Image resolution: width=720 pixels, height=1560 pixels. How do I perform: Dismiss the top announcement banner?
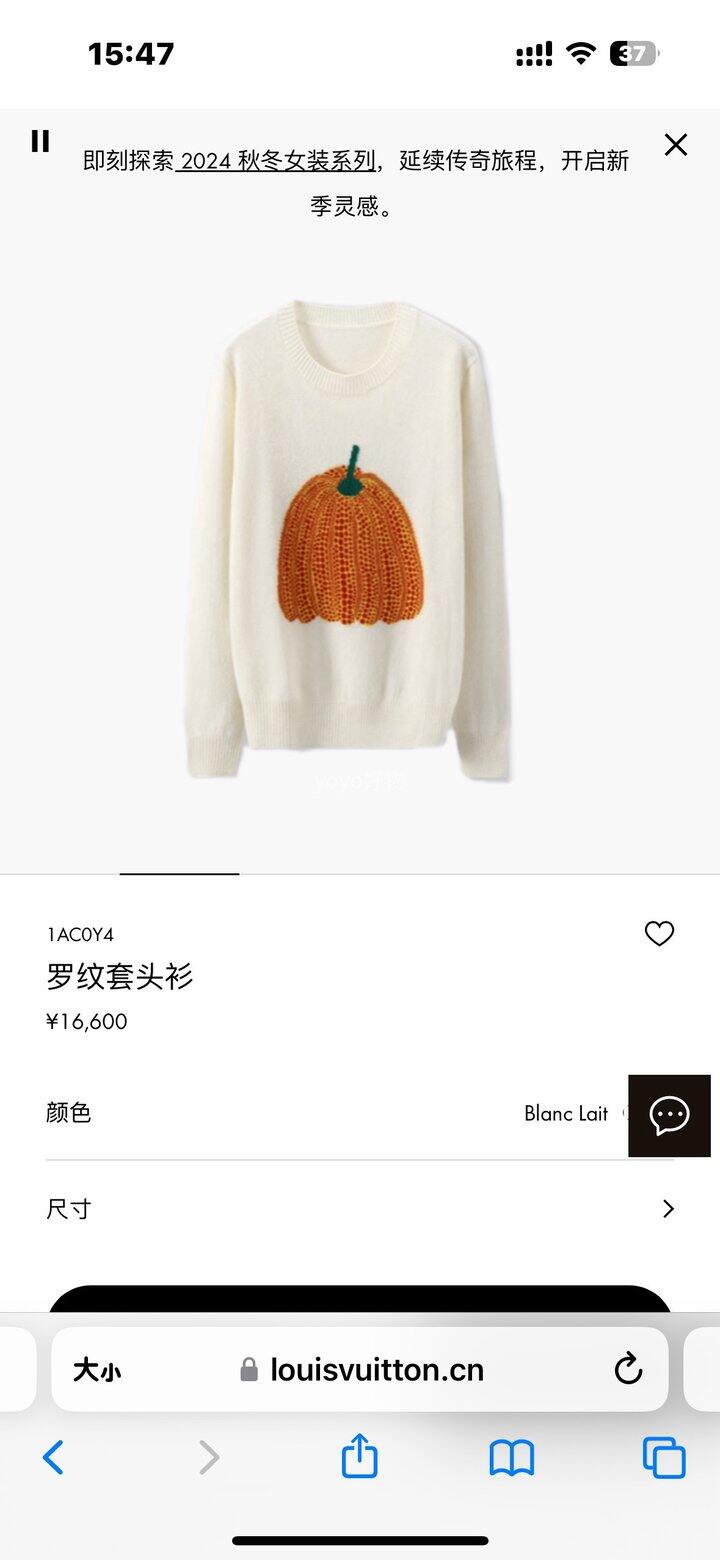point(676,145)
